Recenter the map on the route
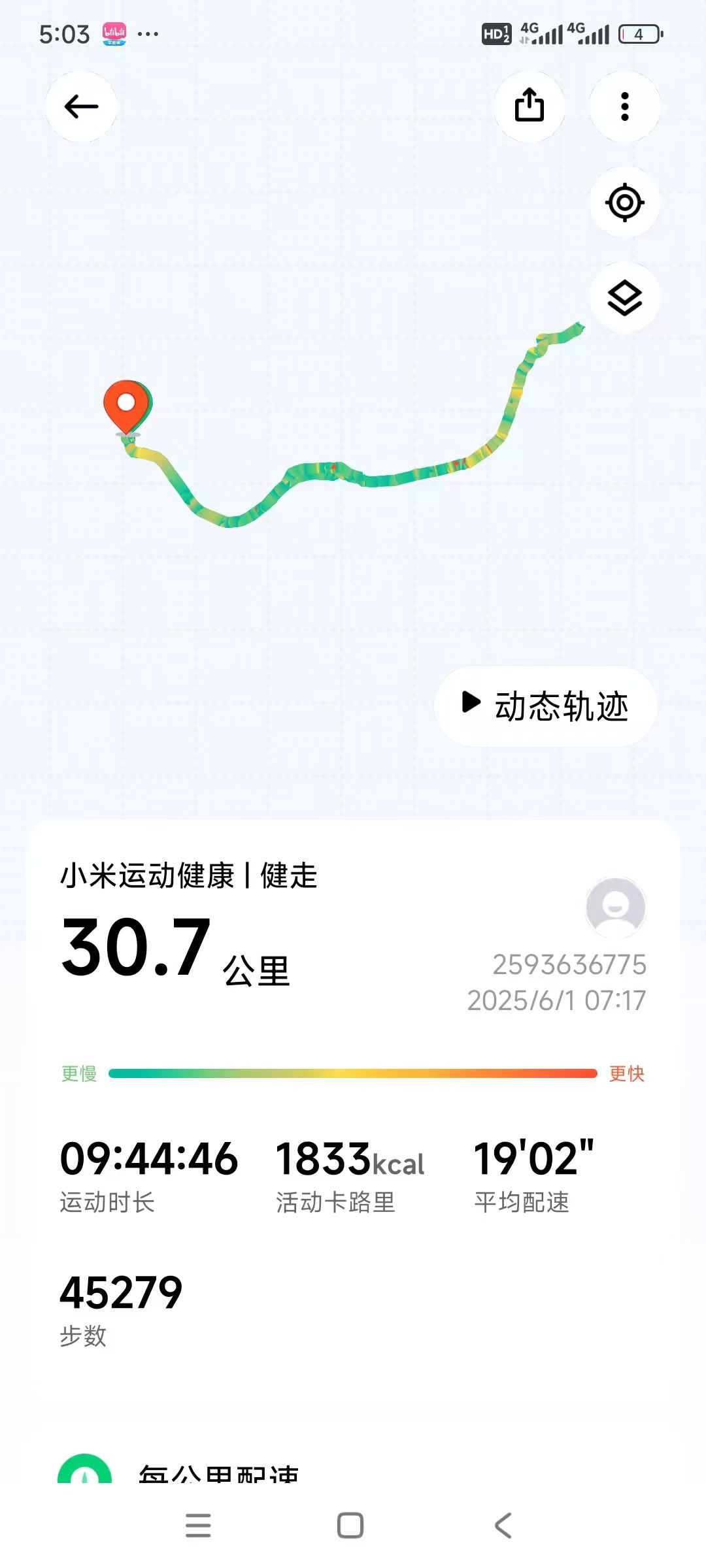The image size is (706, 1568). click(624, 203)
